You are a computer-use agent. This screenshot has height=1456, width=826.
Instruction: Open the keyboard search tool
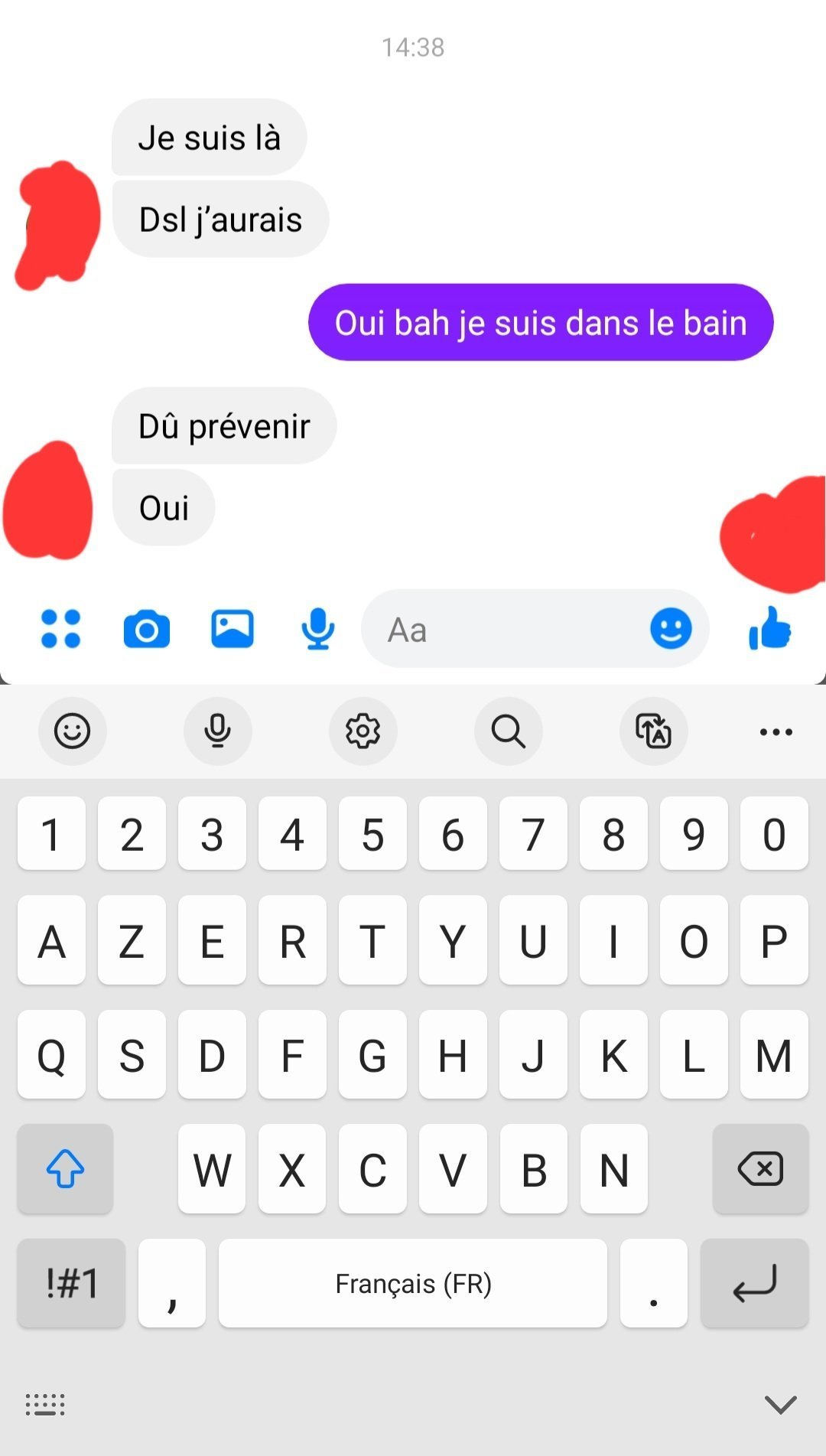pyautogui.click(x=508, y=731)
